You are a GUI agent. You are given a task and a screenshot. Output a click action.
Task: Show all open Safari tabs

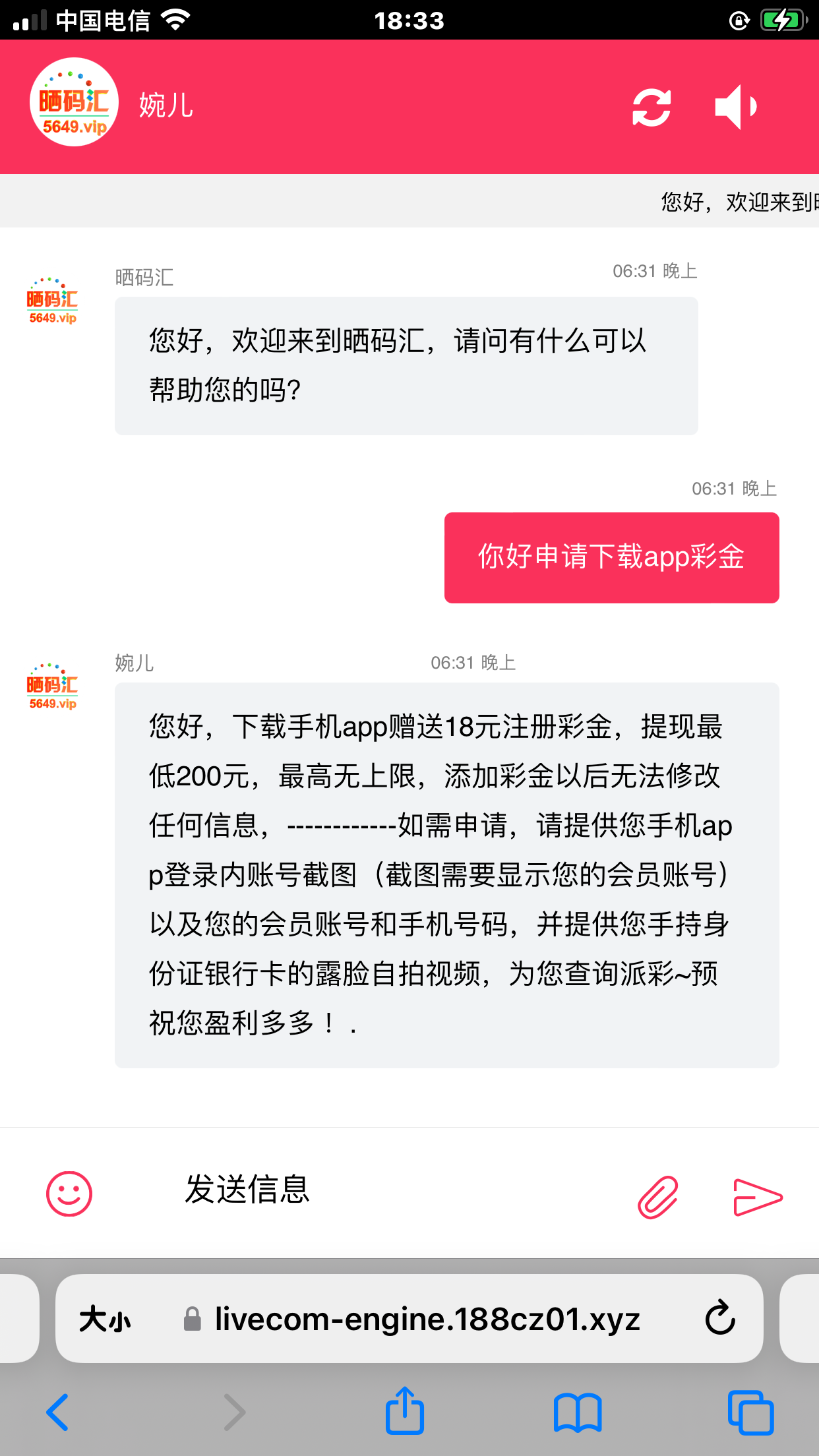click(x=750, y=1412)
